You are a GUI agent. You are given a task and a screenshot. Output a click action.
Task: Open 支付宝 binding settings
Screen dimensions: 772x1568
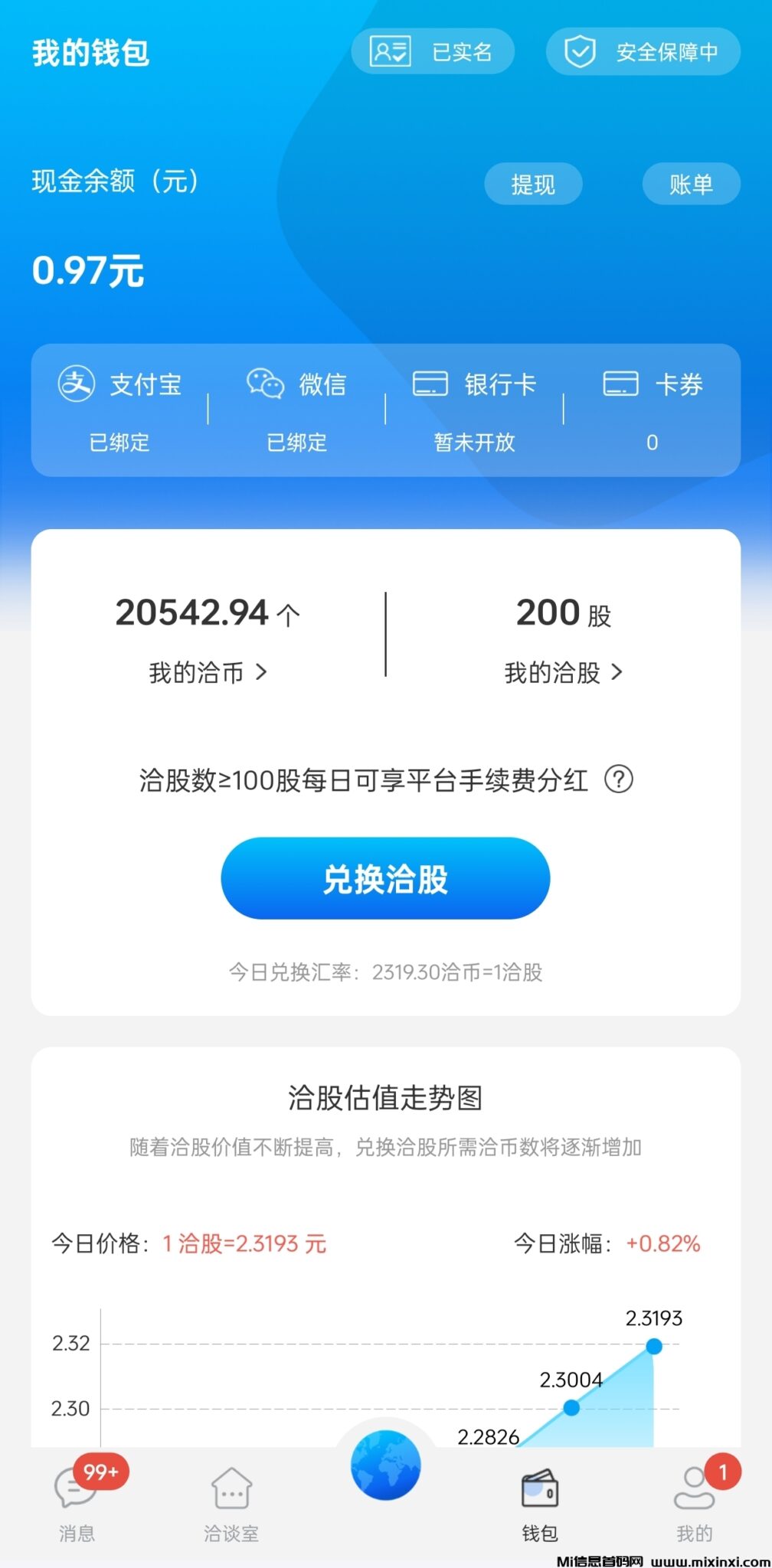[x=120, y=409]
